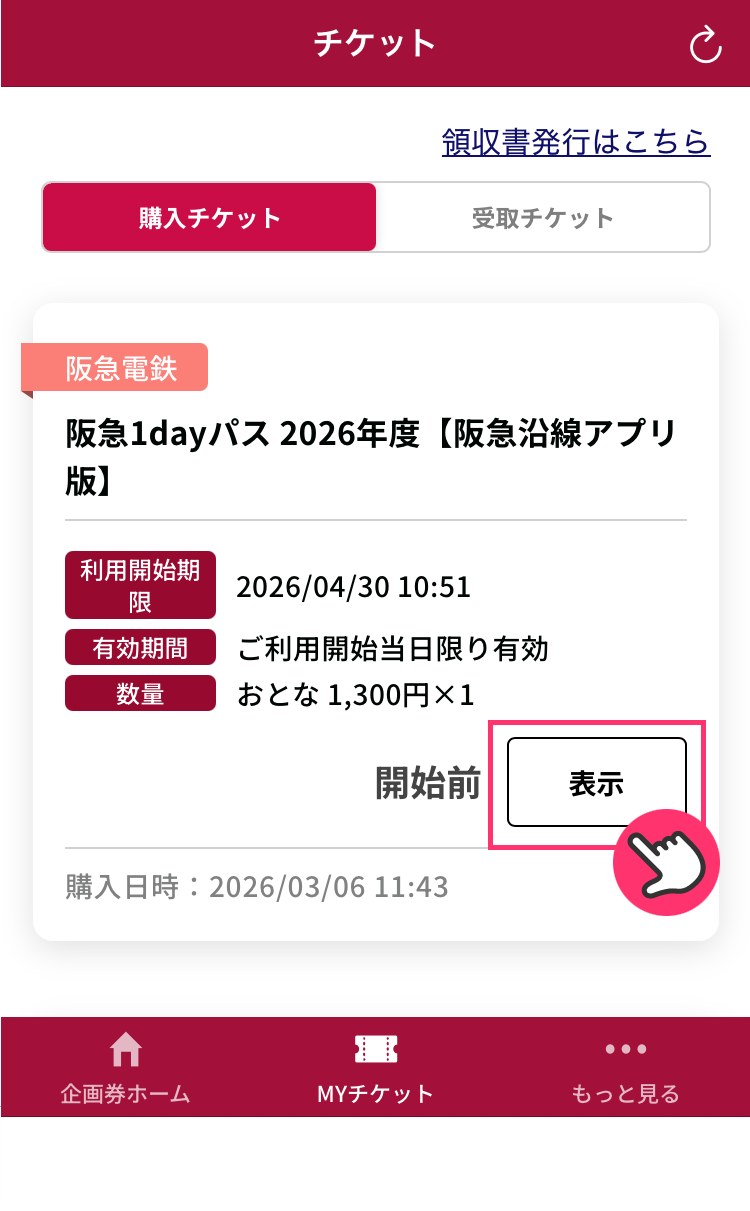Switch to the 受取チケット tab
The height and width of the screenshot is (1211, 750).
point(542,217)
